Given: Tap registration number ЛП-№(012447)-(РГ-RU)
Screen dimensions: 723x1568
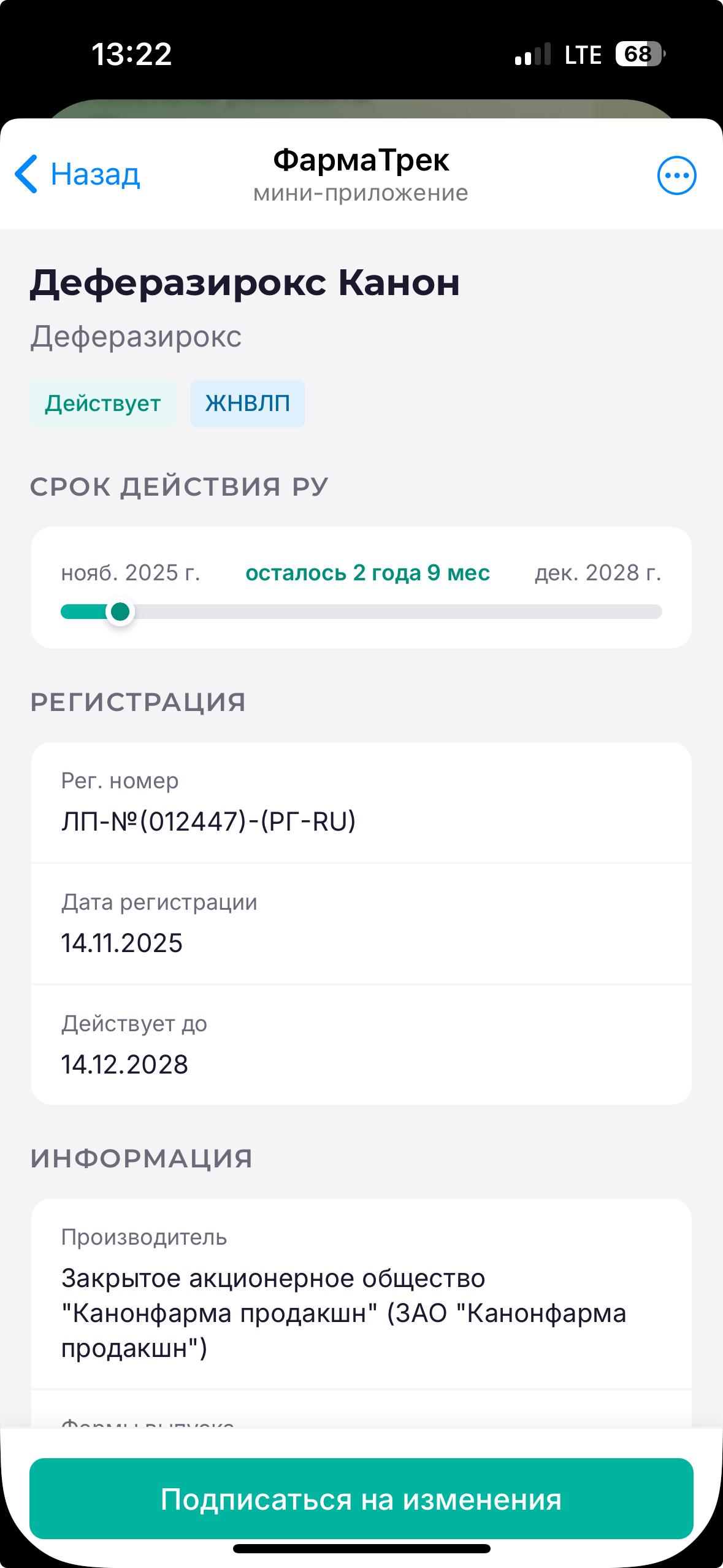Looking at the screenshot, I should click(x=209, y=822).
